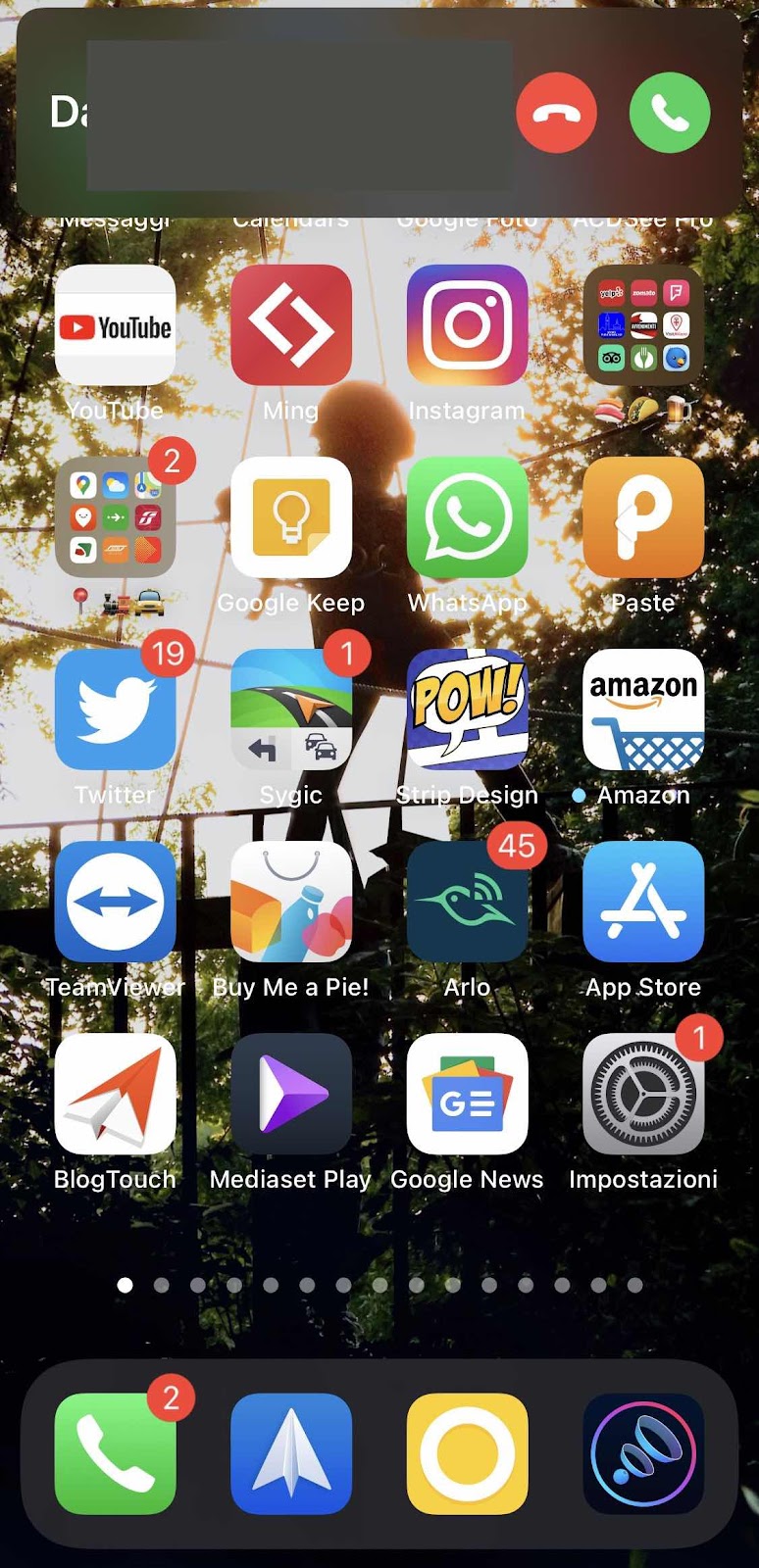Launch Sygic navigation

point(291,710)
